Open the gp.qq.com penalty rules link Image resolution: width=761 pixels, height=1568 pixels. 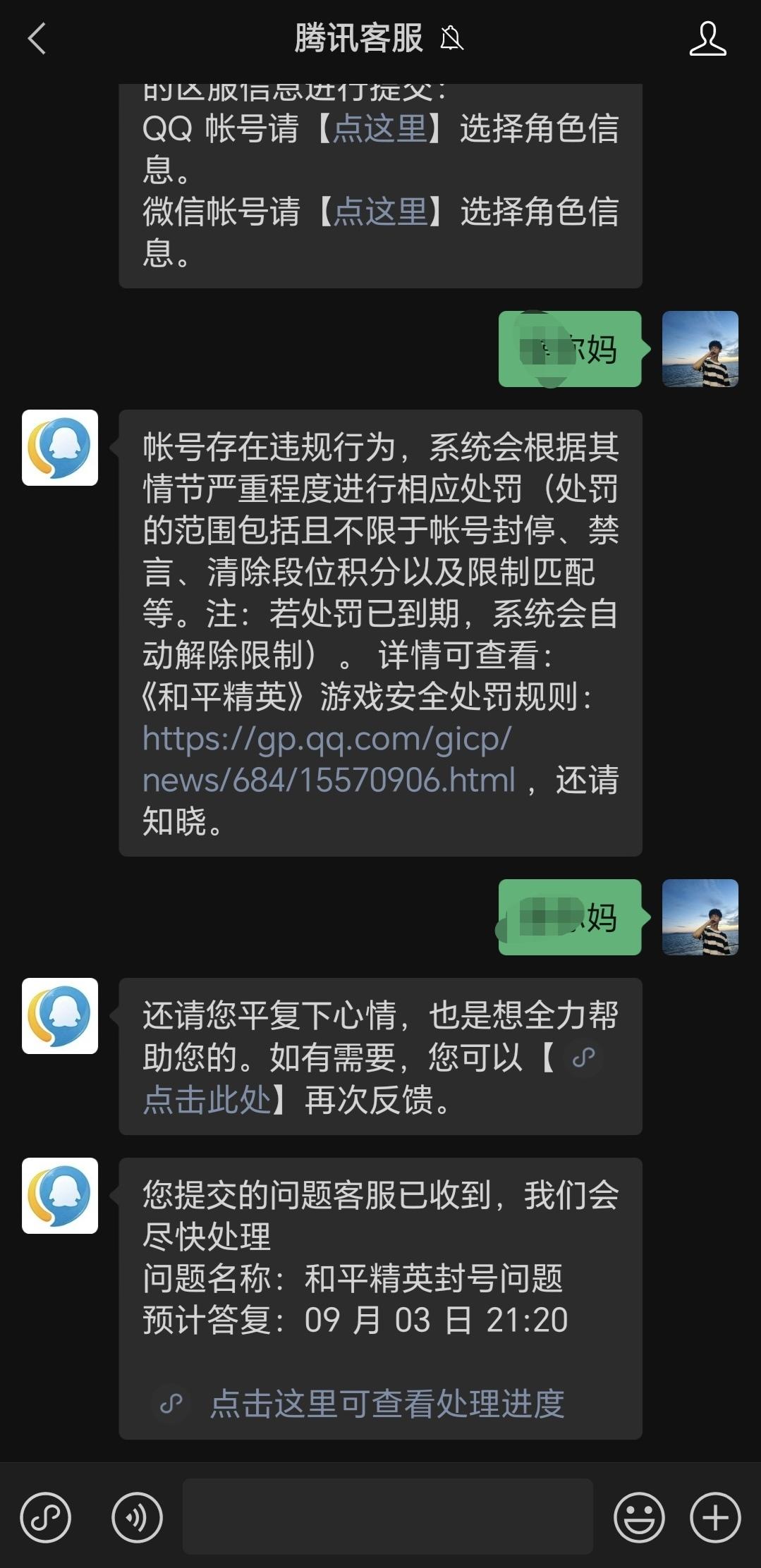pos(327,759)
